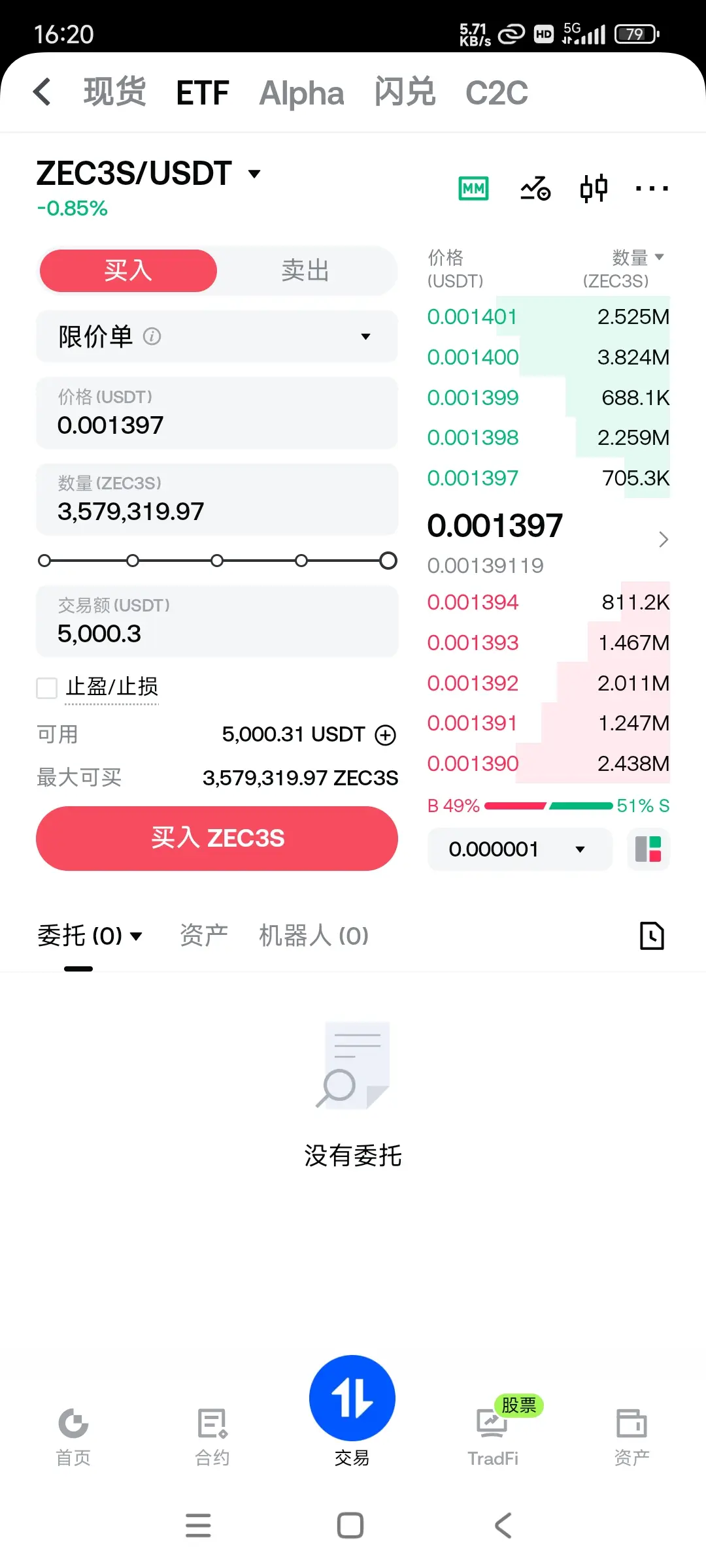Edit the 数量 (ZEC3S) amount field

217,499
